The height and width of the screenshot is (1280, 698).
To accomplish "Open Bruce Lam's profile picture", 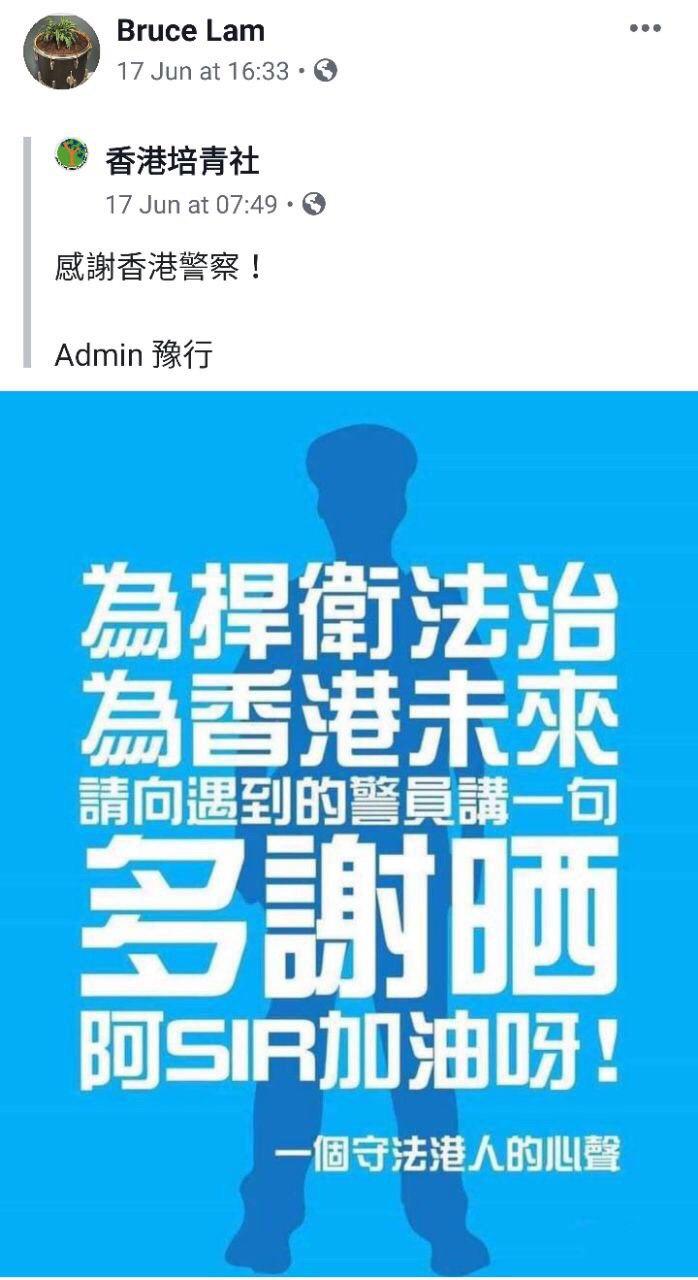I will click(x=62, y=52).
